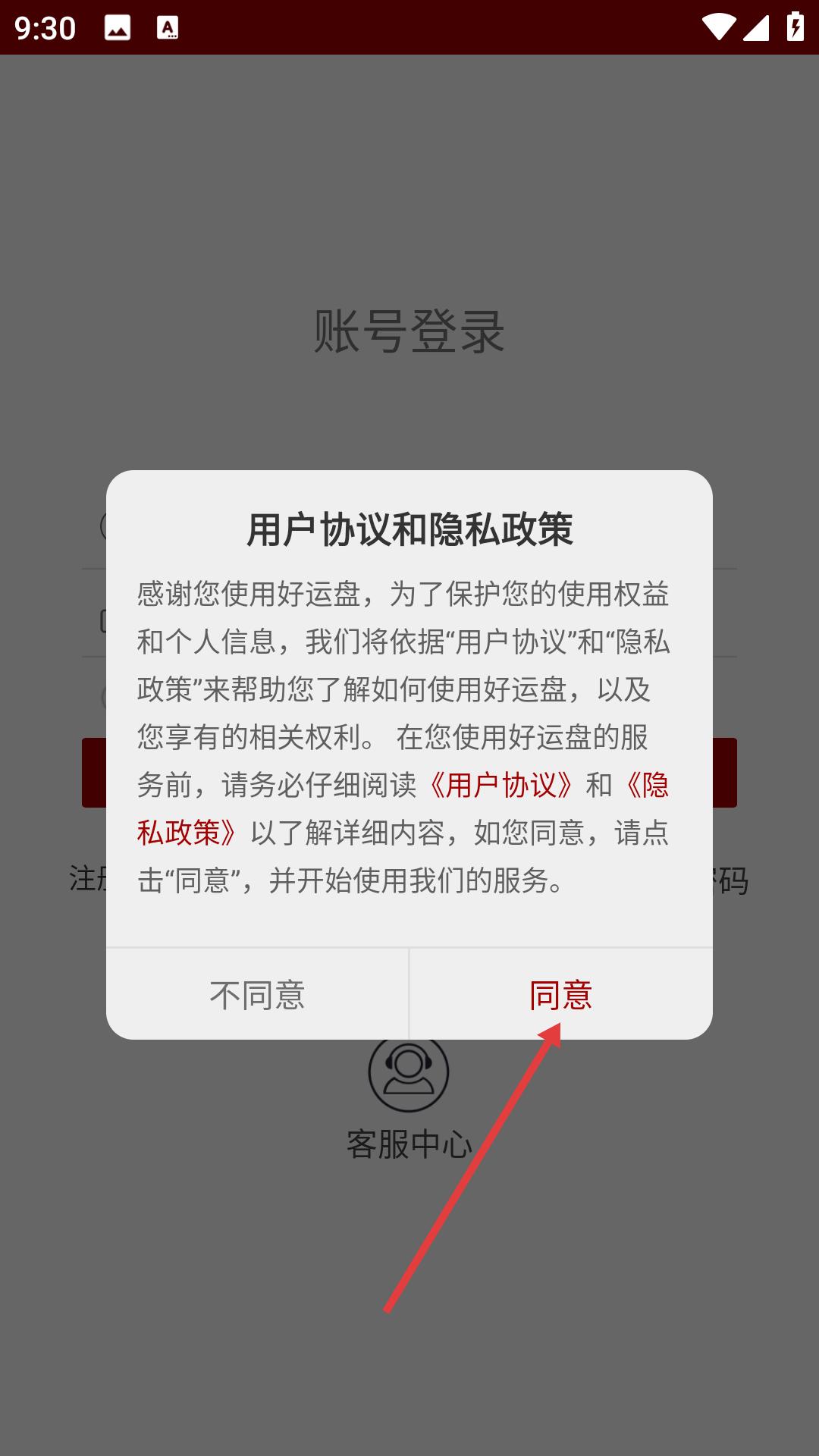Open the 《用户协议》 link
This screenshot has height=1456, width=819.
point(500,786)
